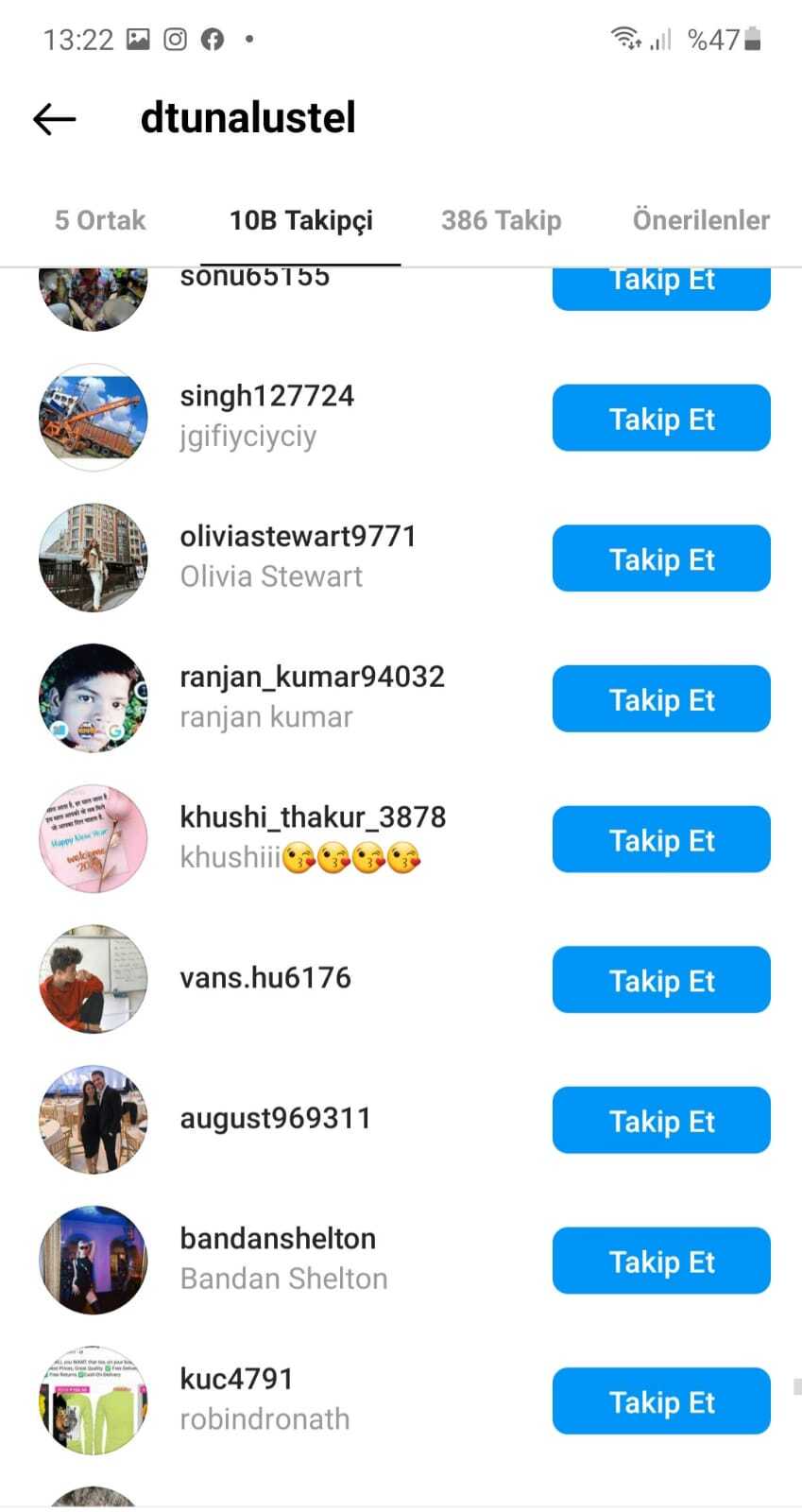Open khushi_thakur_3878's profile
The height and width of the screenshot is (1512, 802).
pos(312,817)
